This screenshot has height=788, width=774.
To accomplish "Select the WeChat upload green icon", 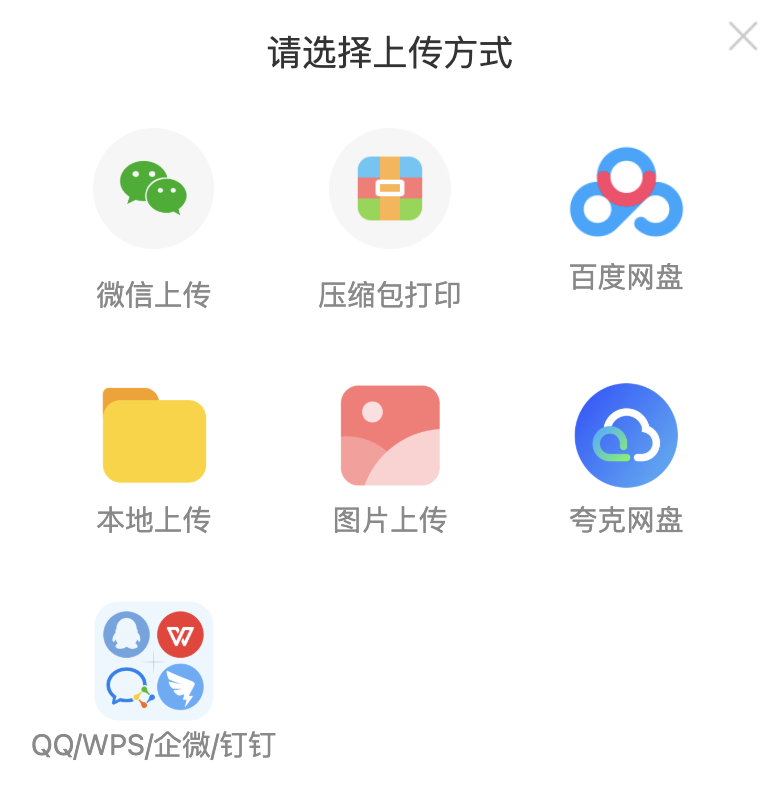I will (x=154, y=188).
